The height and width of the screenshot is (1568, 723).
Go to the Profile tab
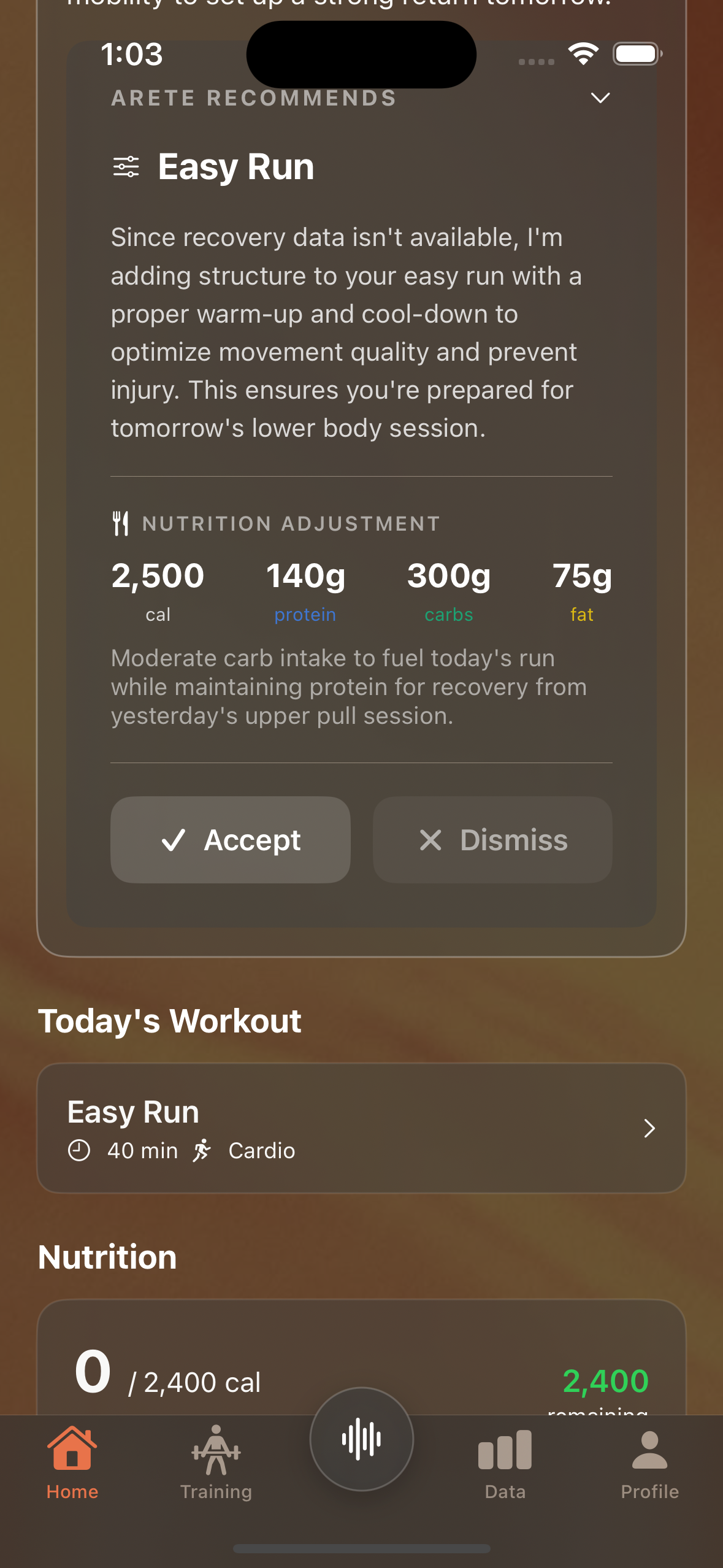649,1462
